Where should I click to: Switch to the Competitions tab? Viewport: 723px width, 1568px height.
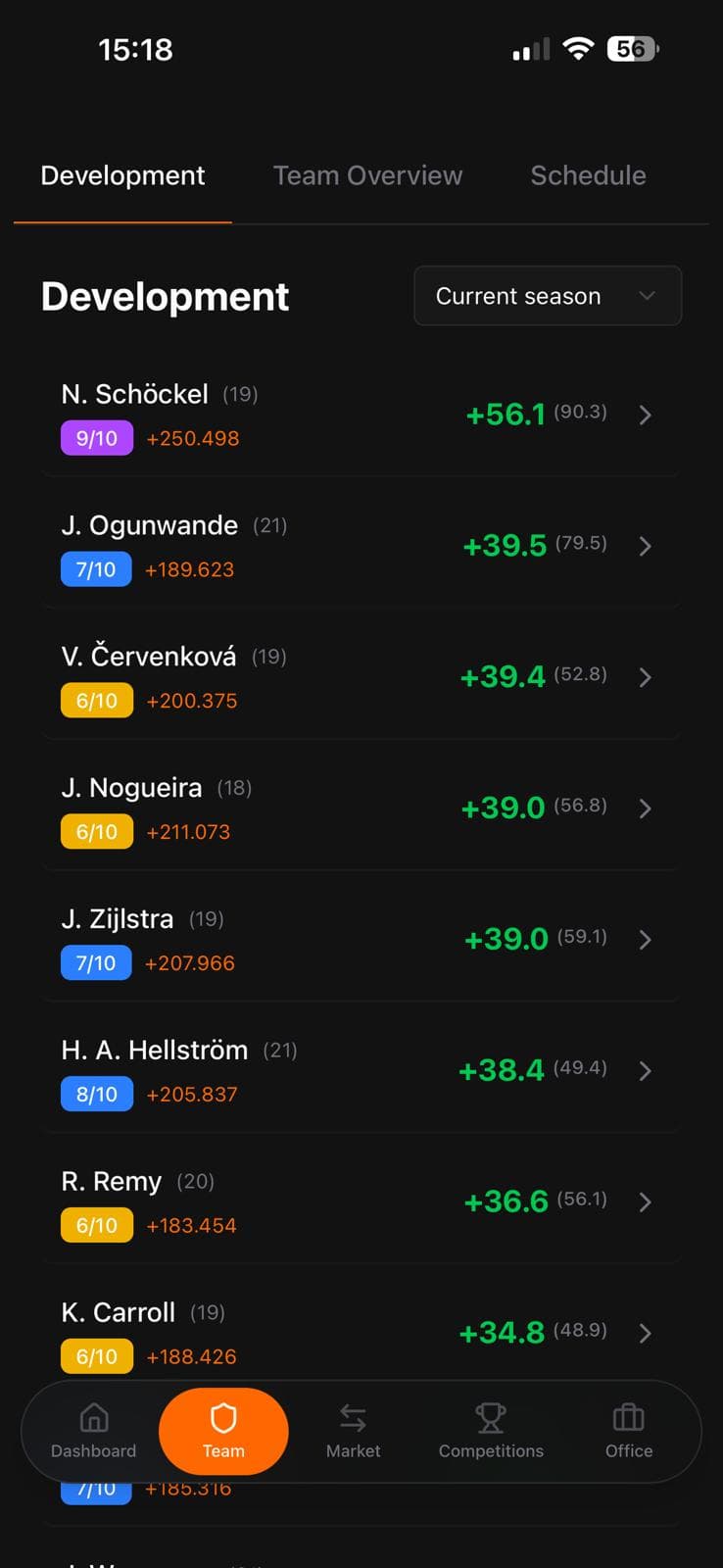pos(491,1431)
